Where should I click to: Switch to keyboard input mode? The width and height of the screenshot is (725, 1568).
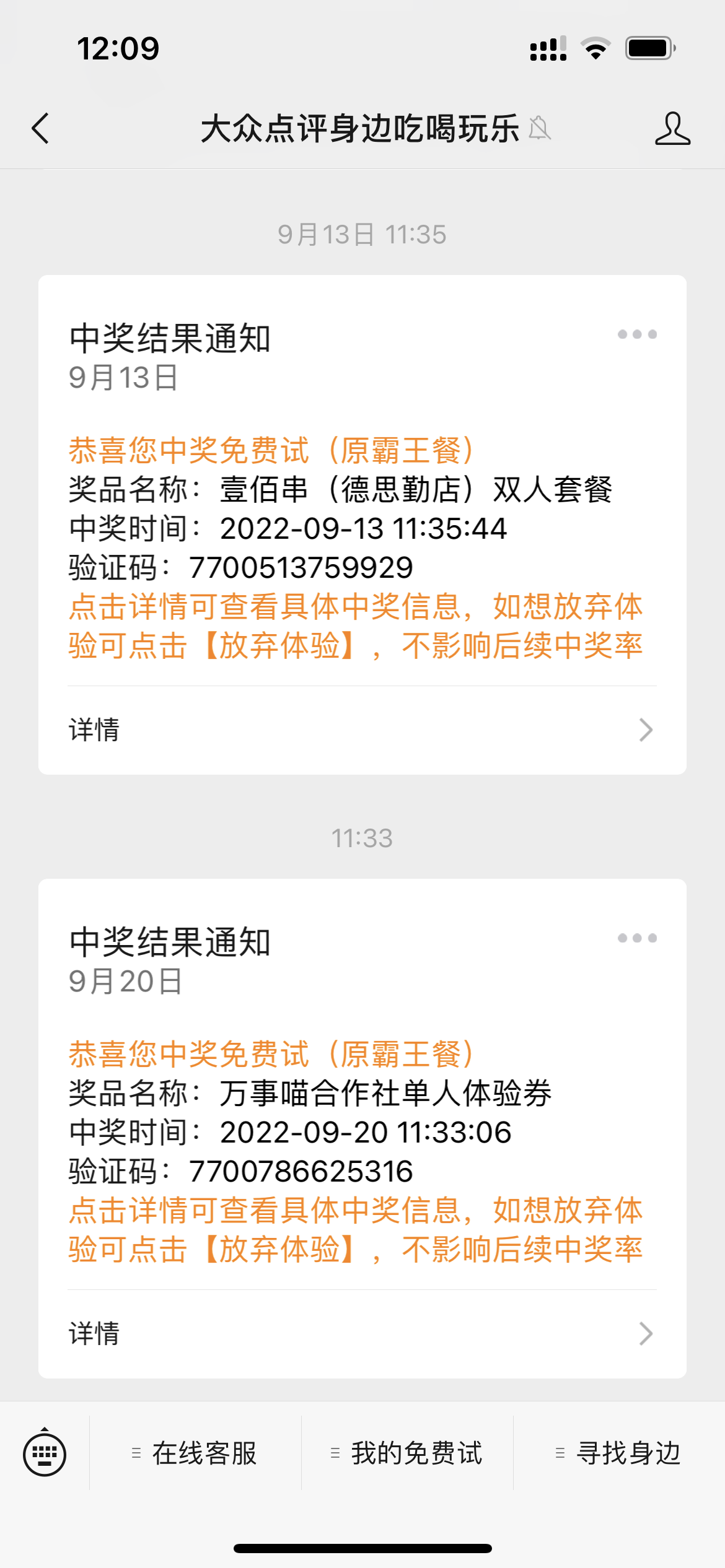pyautogui.click(x=45, y=1453)
